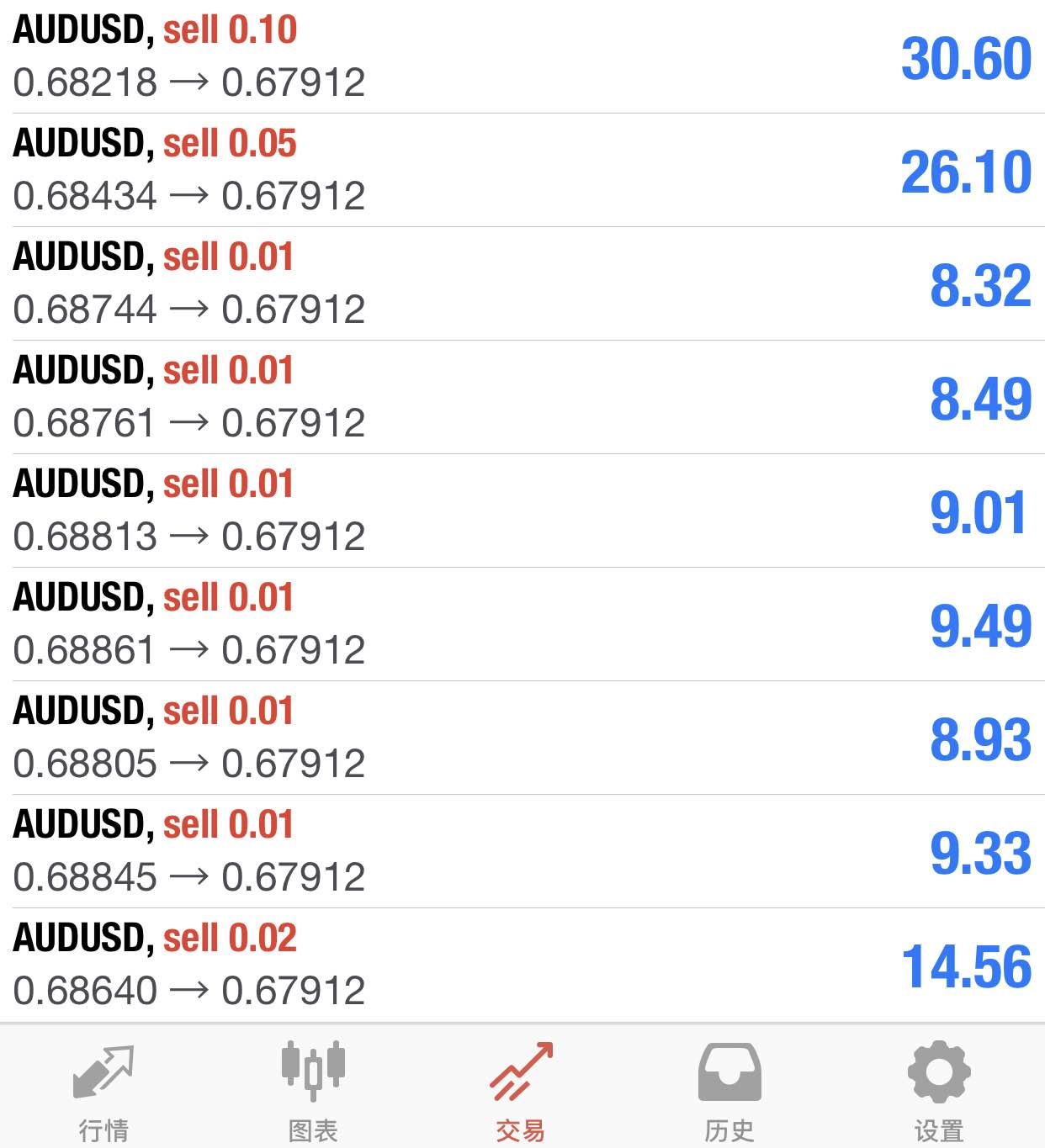Open the position opened at 0.68805

coord(522,738)
